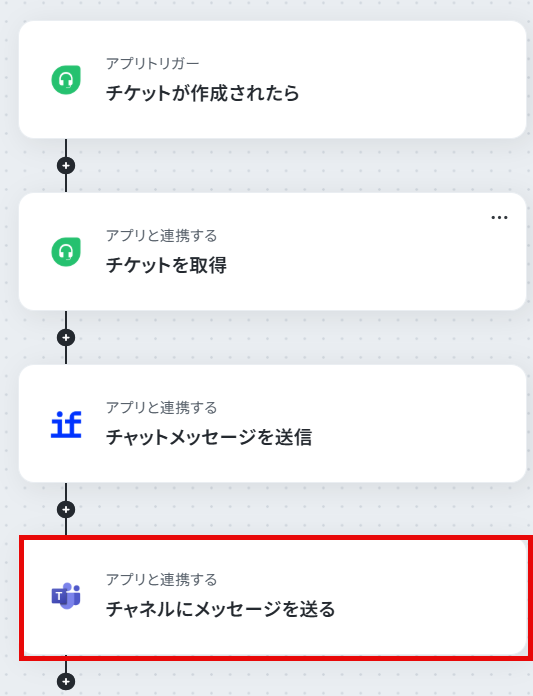Add a step after チャネルにメッセージを送る card
The width and height of the screenshot is (533, 696).
[66, 681]
